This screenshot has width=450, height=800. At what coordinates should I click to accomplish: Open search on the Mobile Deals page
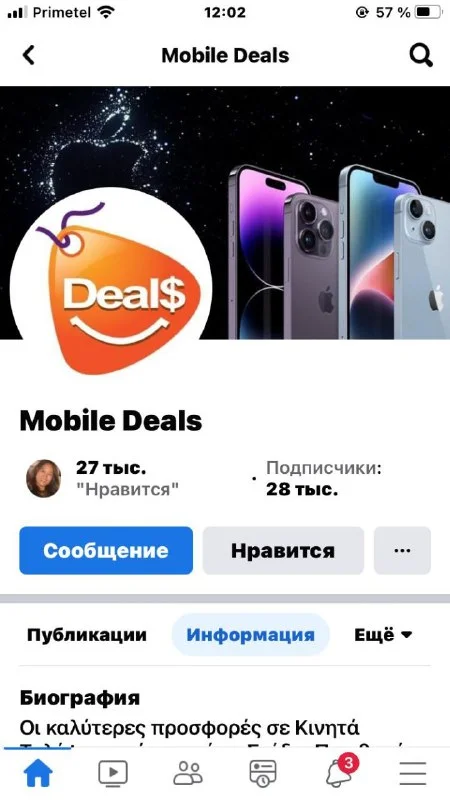421,55
